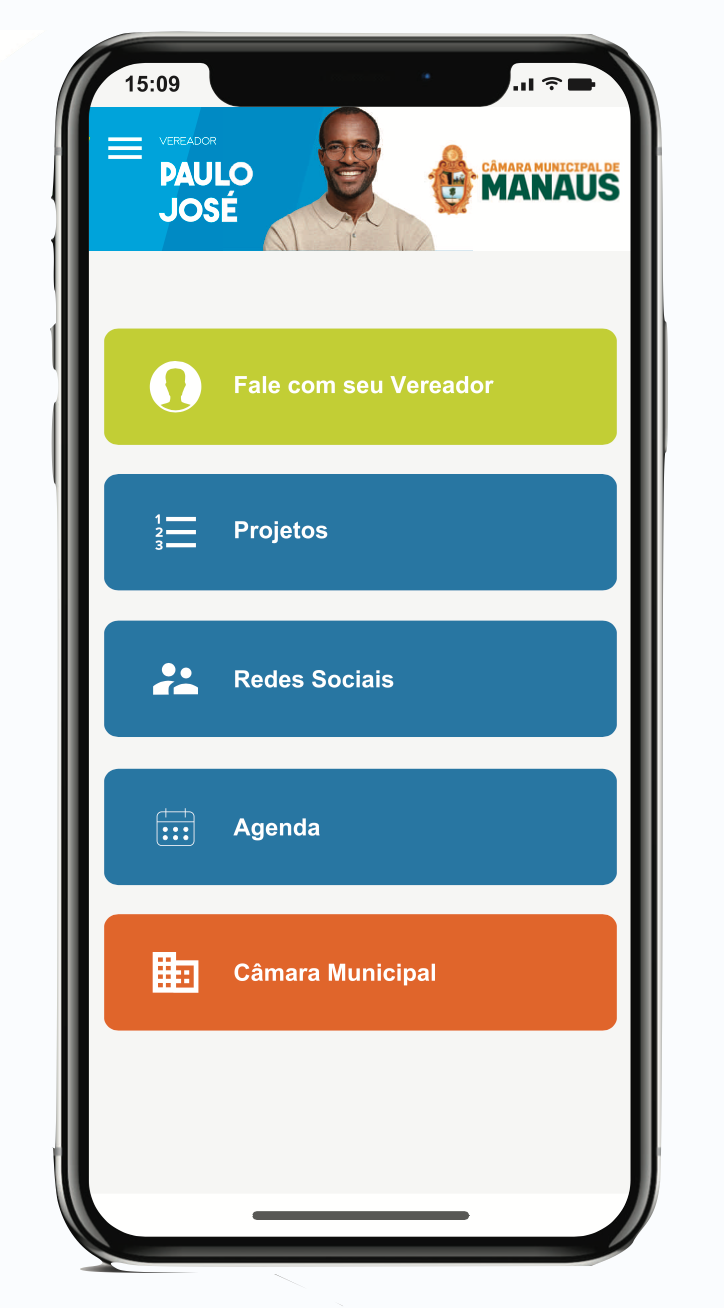View the Agenda
Screen dimensions: 724x1308
tap(360, 827)
